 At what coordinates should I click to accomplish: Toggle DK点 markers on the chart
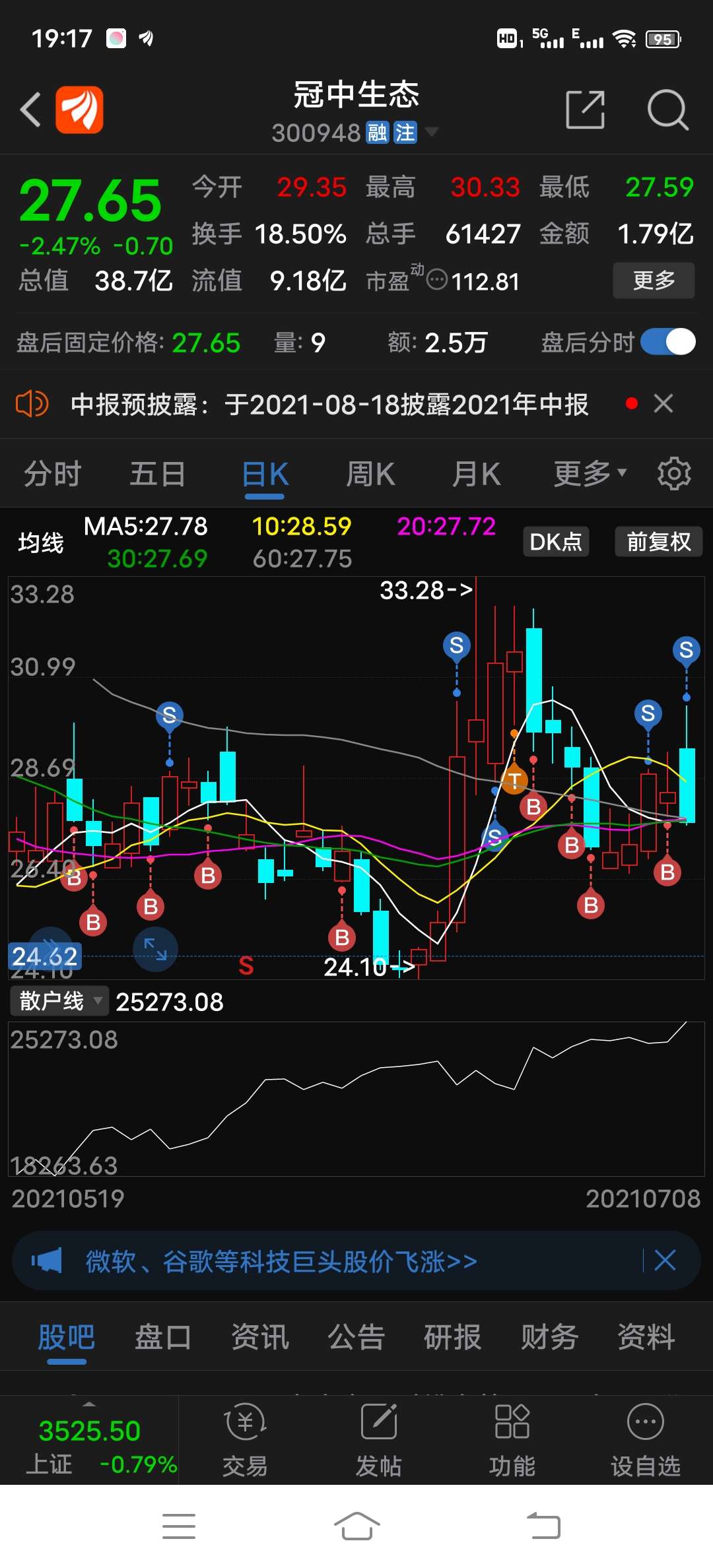tap(555, 541)
